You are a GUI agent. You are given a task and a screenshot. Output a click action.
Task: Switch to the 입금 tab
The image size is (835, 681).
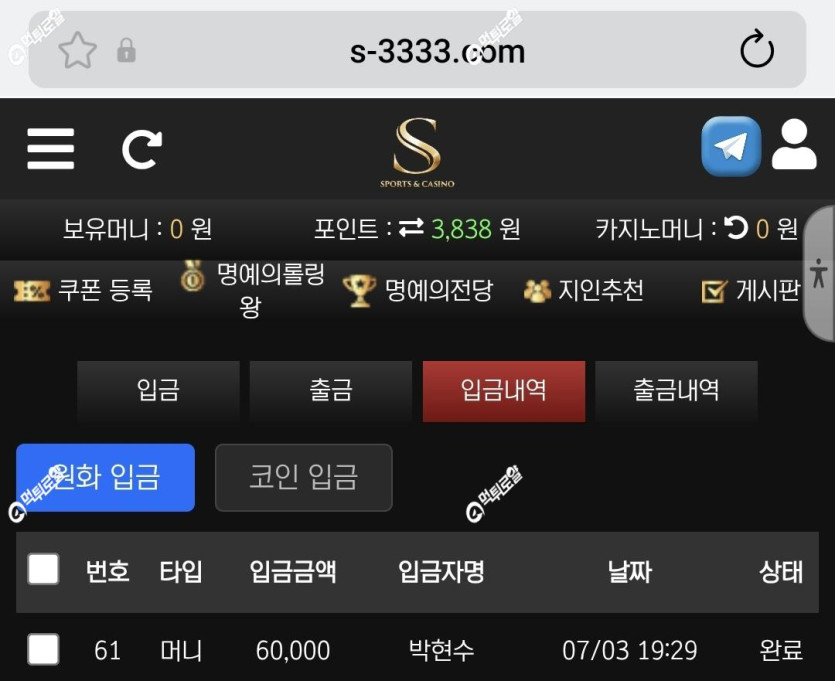[158, 391]
